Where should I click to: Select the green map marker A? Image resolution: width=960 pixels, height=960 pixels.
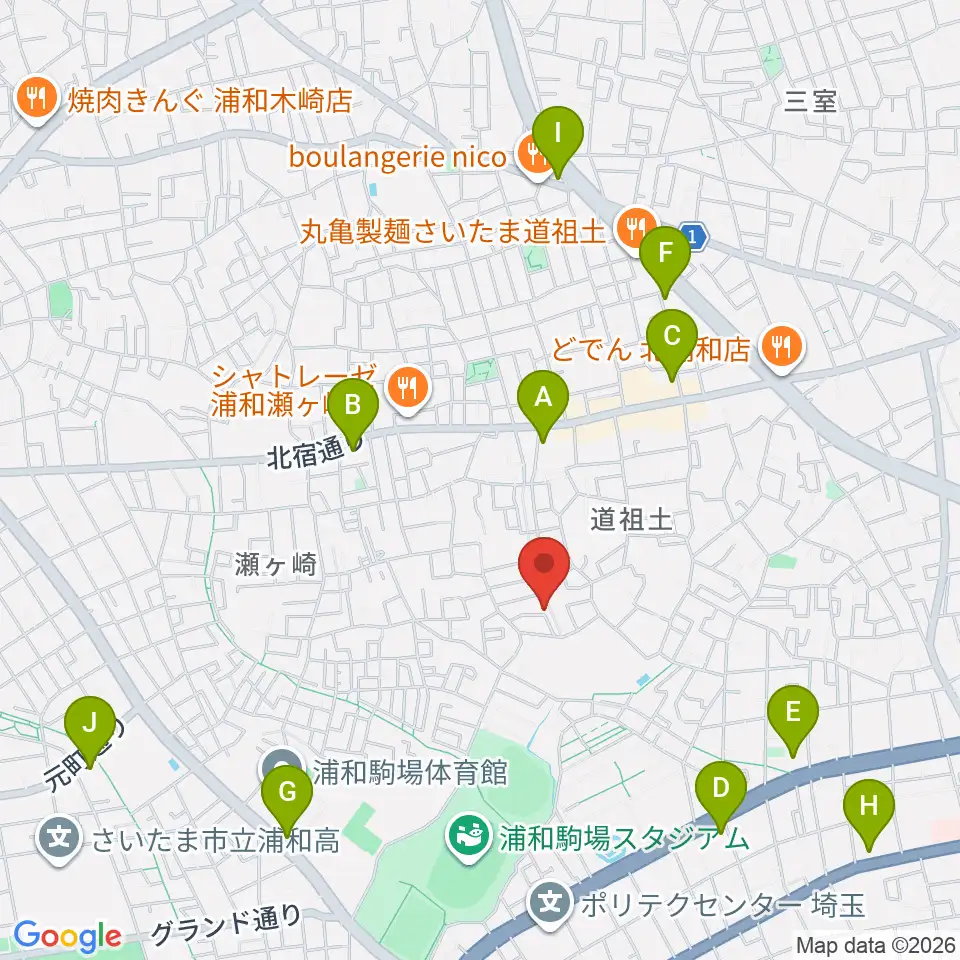coord(543,405)
